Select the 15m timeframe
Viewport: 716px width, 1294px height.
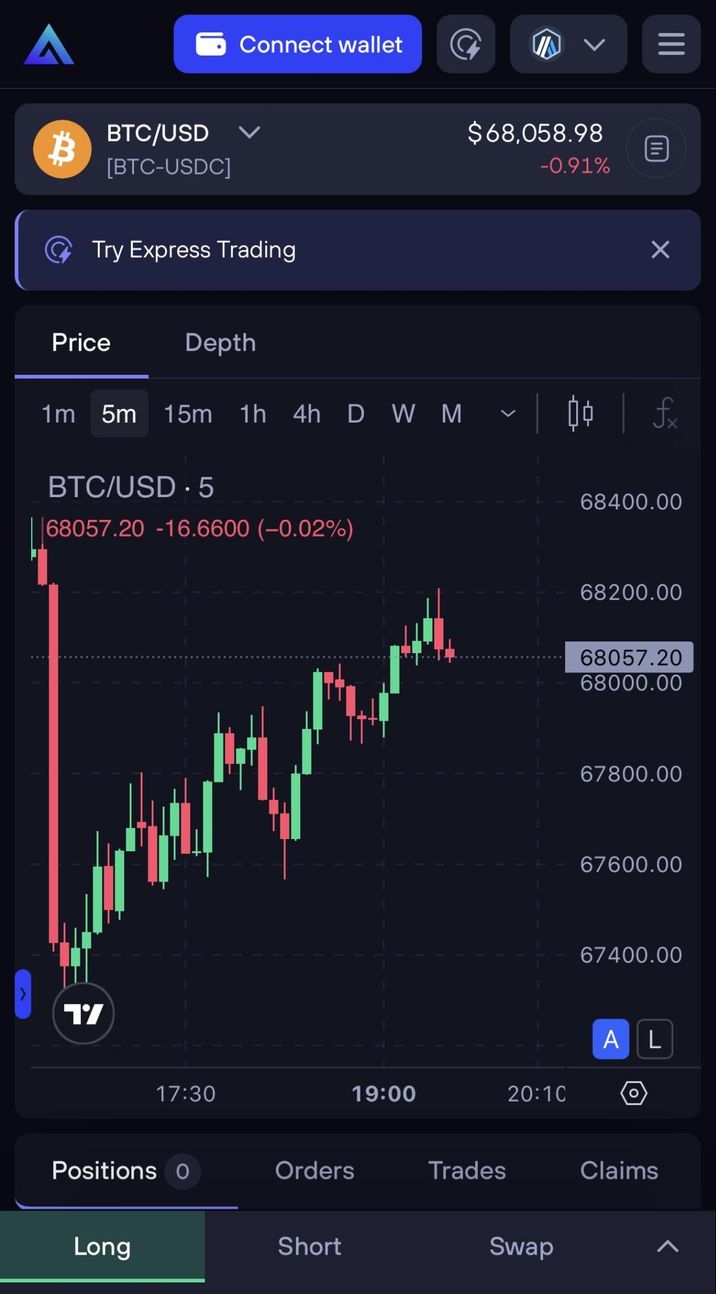(188, 413)
